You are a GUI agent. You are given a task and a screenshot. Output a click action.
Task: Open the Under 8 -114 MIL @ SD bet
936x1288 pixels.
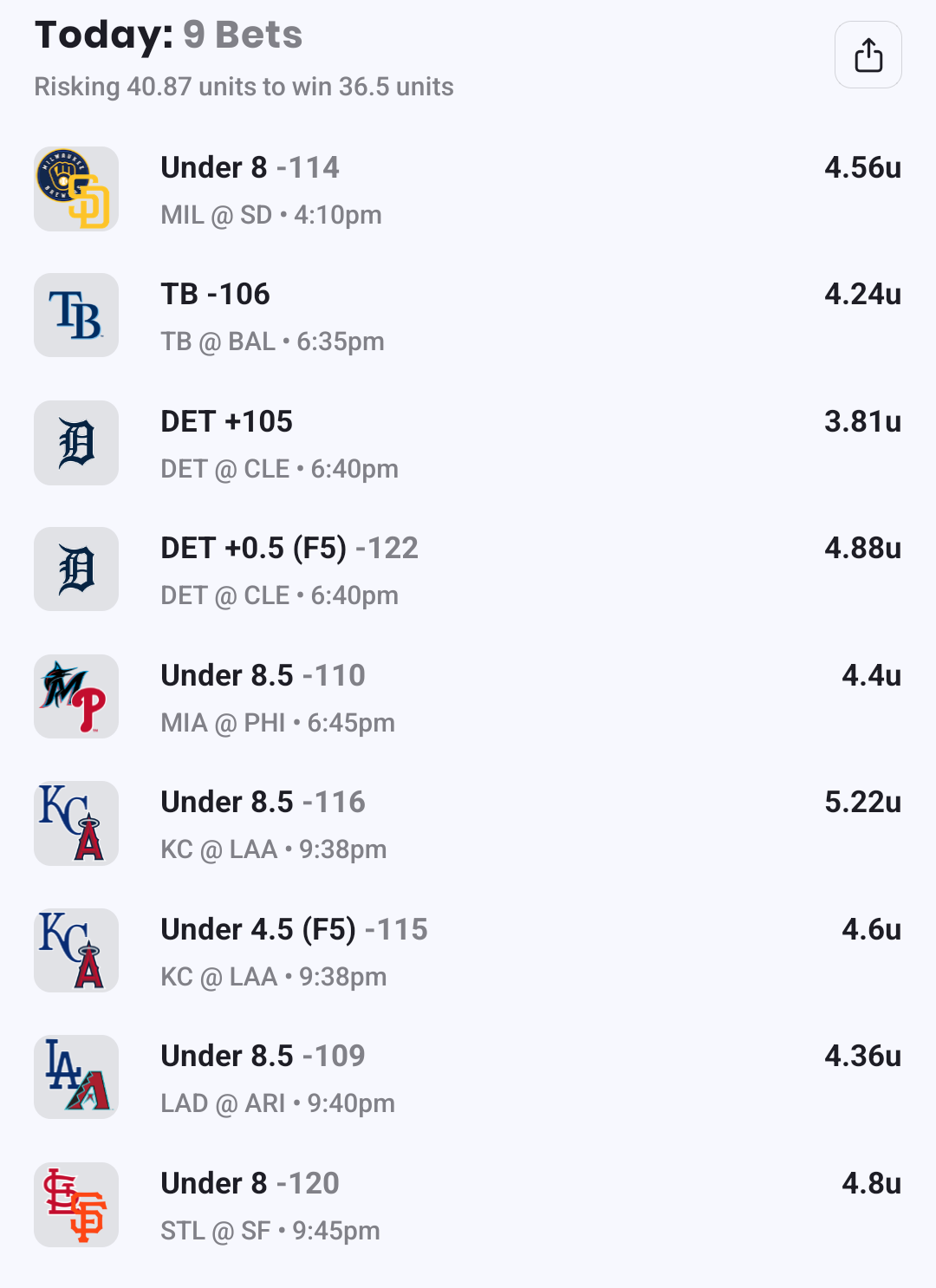point(468,190)
